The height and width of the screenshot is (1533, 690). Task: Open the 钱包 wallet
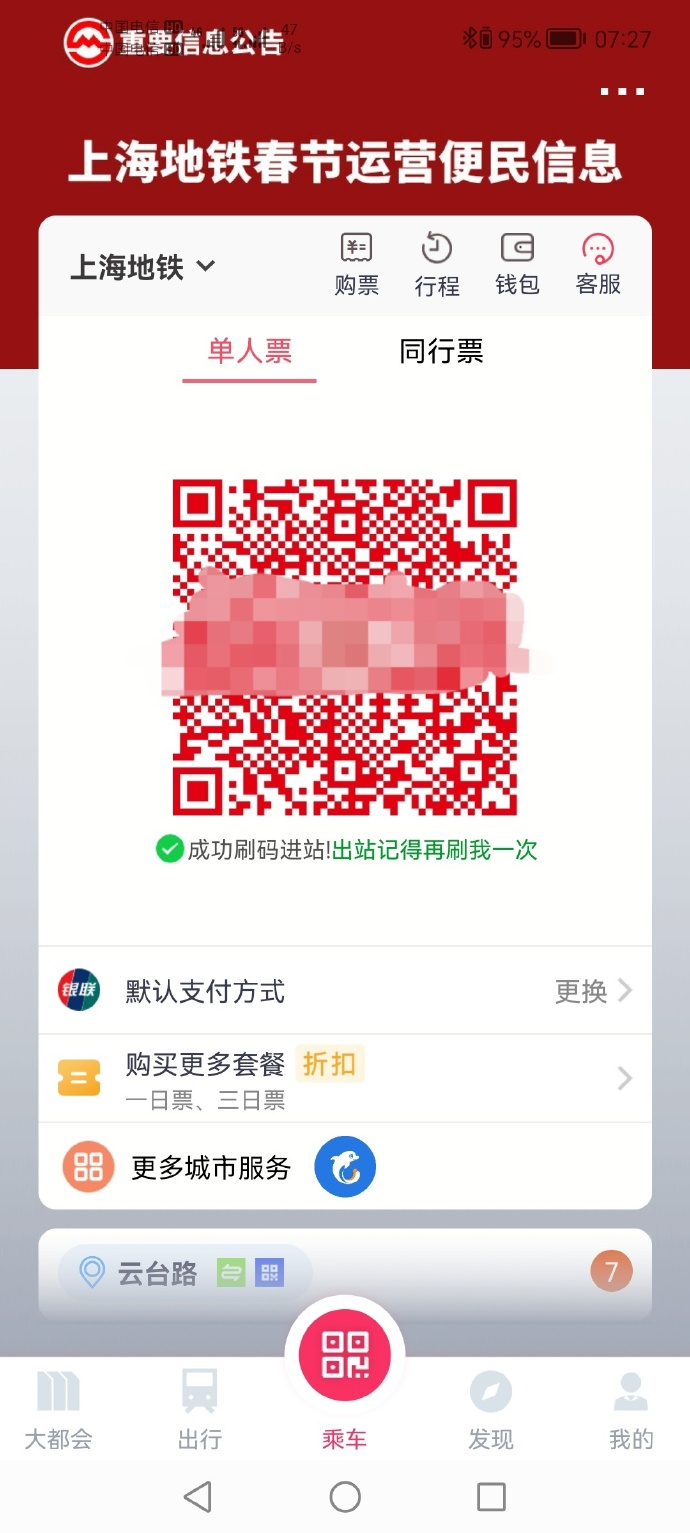coord(517,265)
